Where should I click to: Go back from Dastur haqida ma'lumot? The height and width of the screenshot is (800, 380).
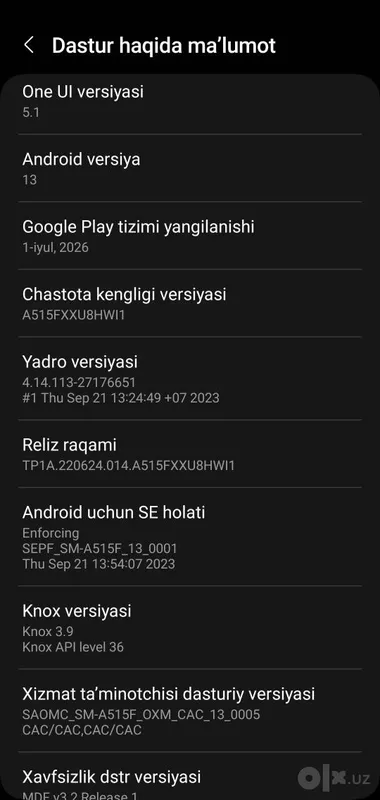pos(29,45)
